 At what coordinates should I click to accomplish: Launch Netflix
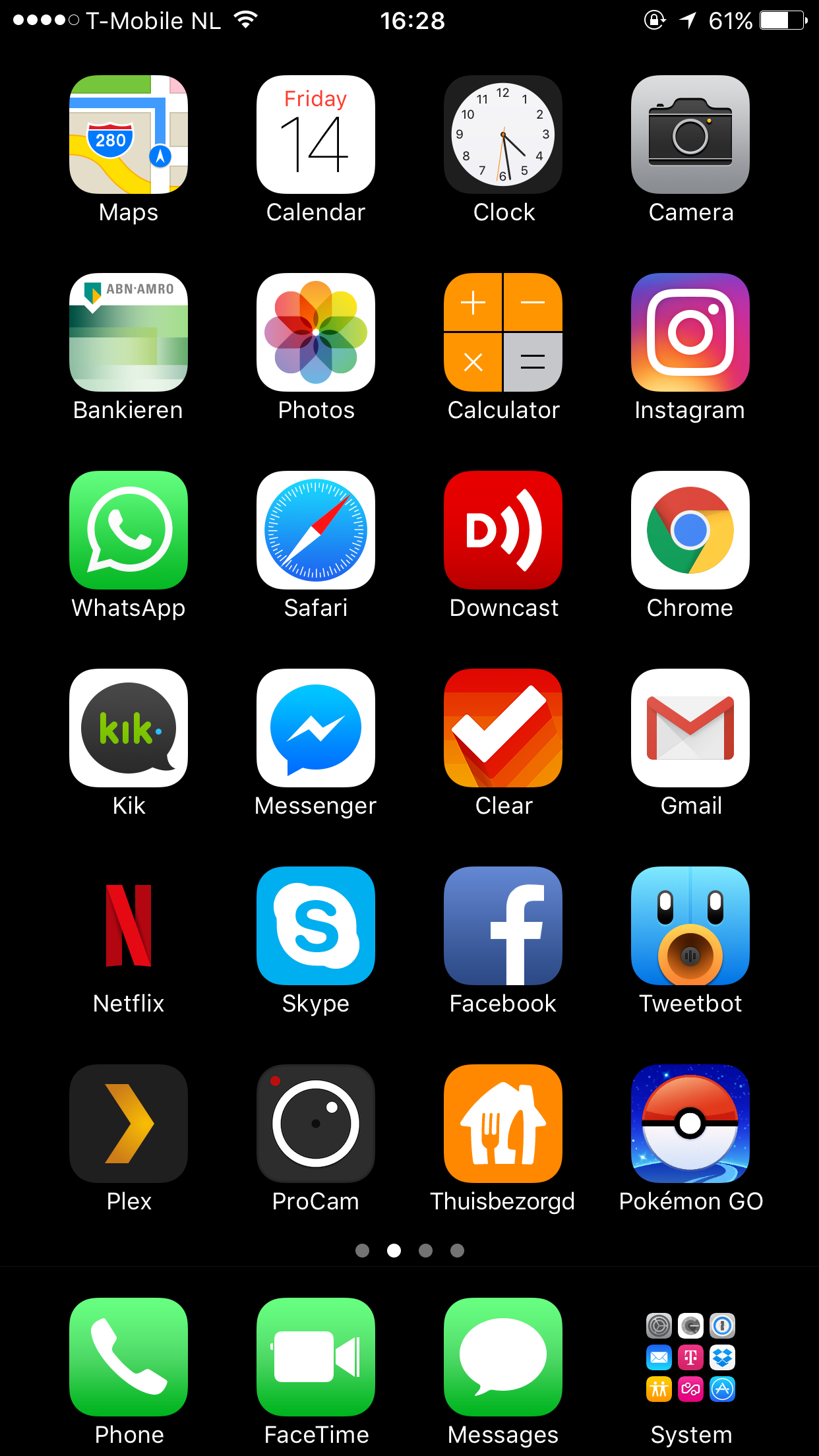coord(129,926)
